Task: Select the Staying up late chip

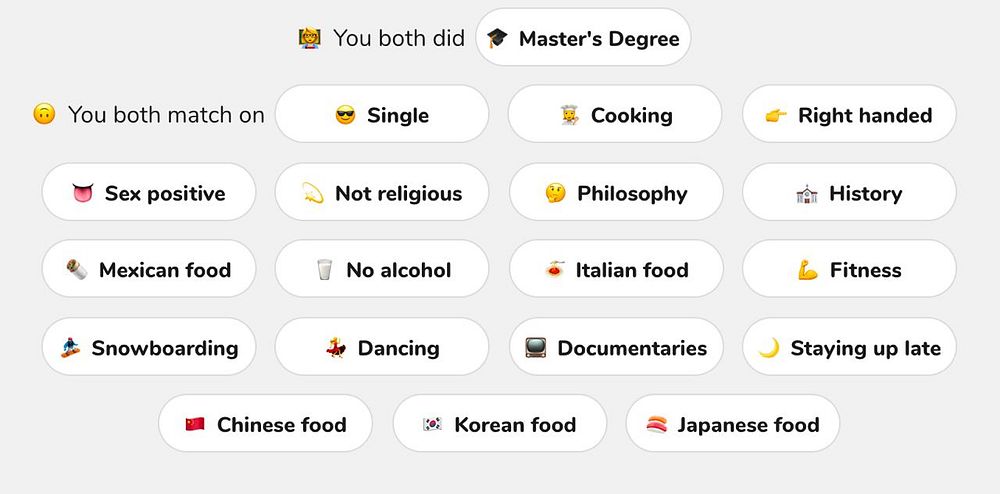Action: pos(849,348)
